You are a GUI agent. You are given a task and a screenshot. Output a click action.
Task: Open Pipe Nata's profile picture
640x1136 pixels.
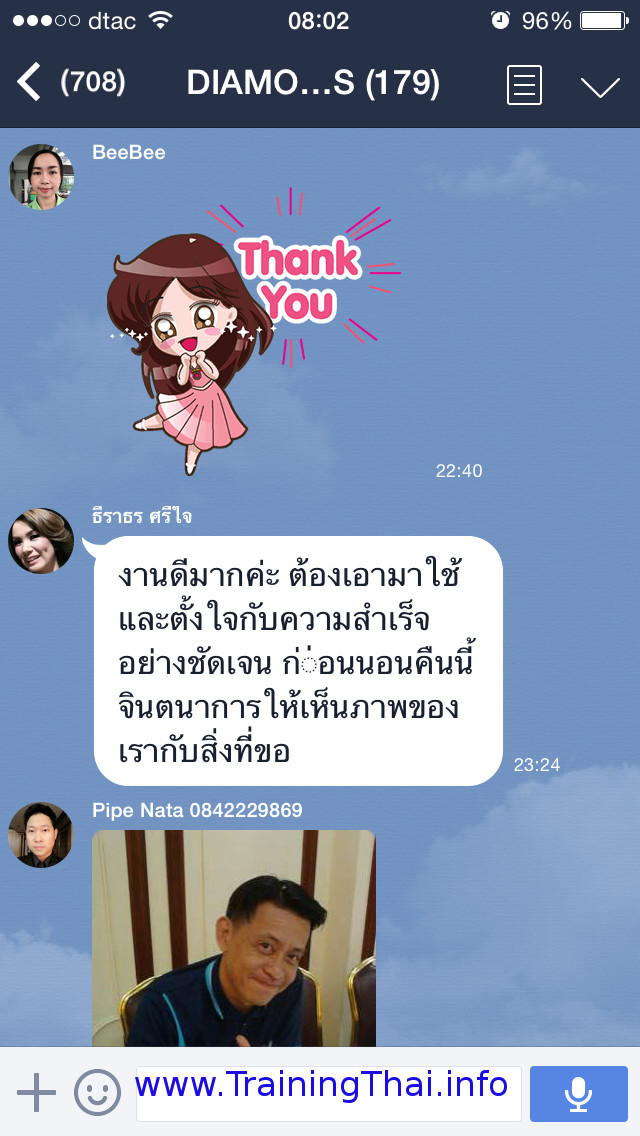click(x=41, y=835)
